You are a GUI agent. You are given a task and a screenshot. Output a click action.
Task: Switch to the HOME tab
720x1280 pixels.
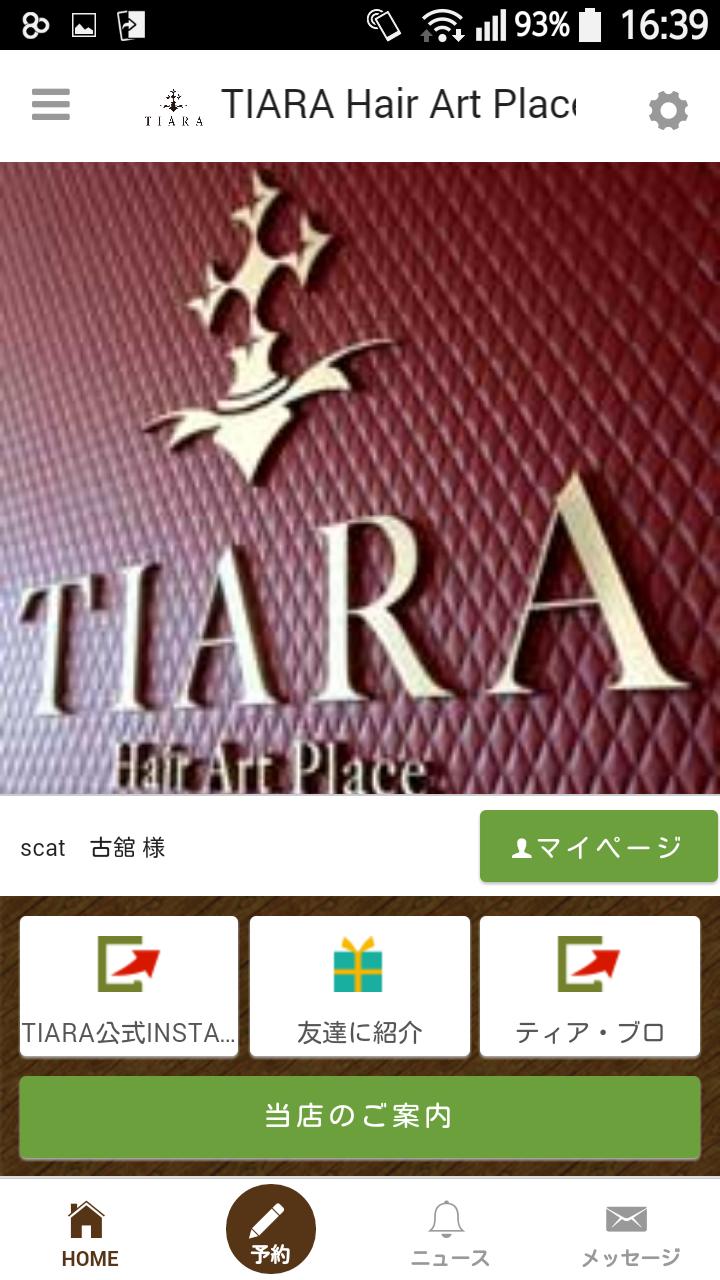point(89,1234)
